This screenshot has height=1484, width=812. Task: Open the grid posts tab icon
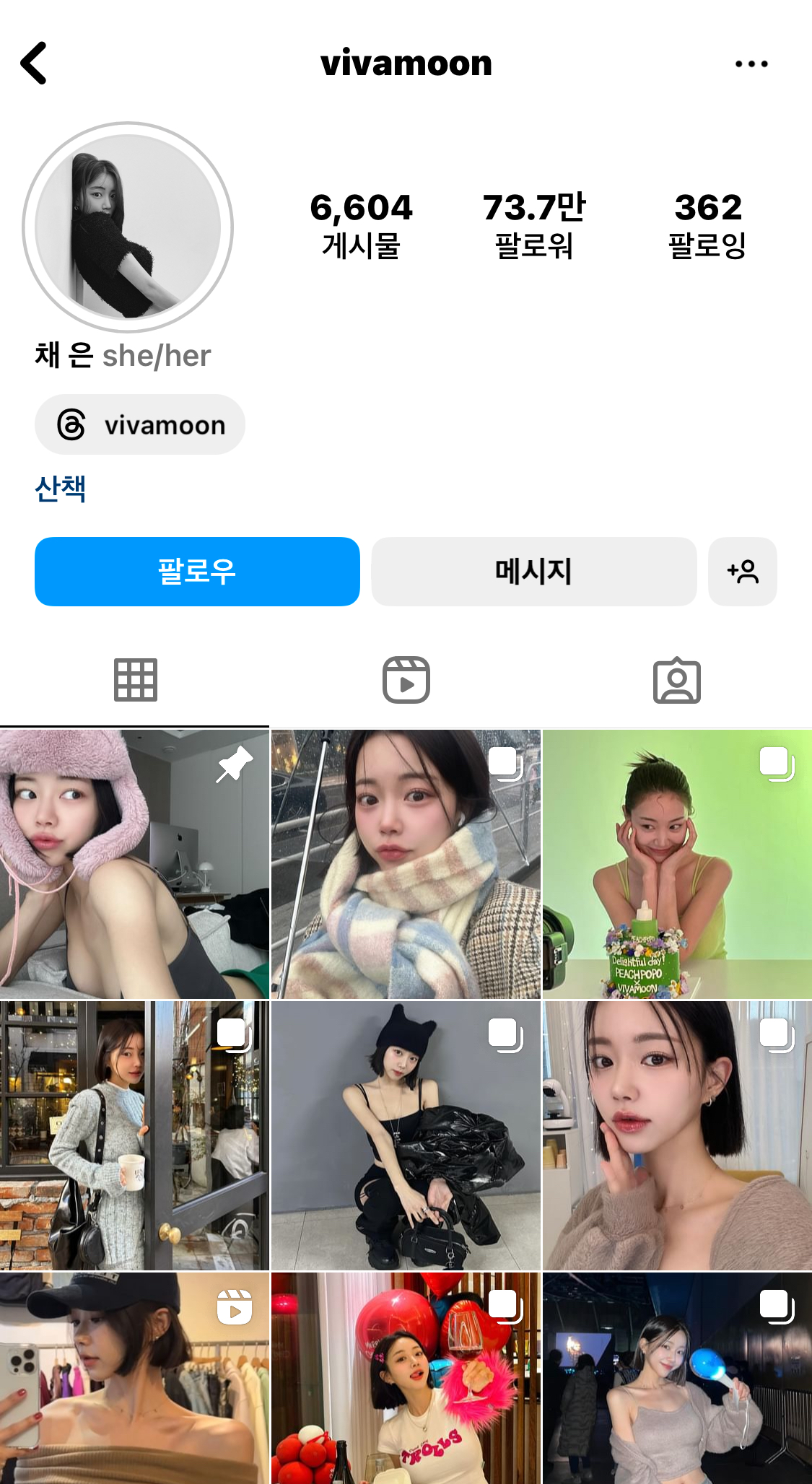pyautogui.click(x=135, y=678)
